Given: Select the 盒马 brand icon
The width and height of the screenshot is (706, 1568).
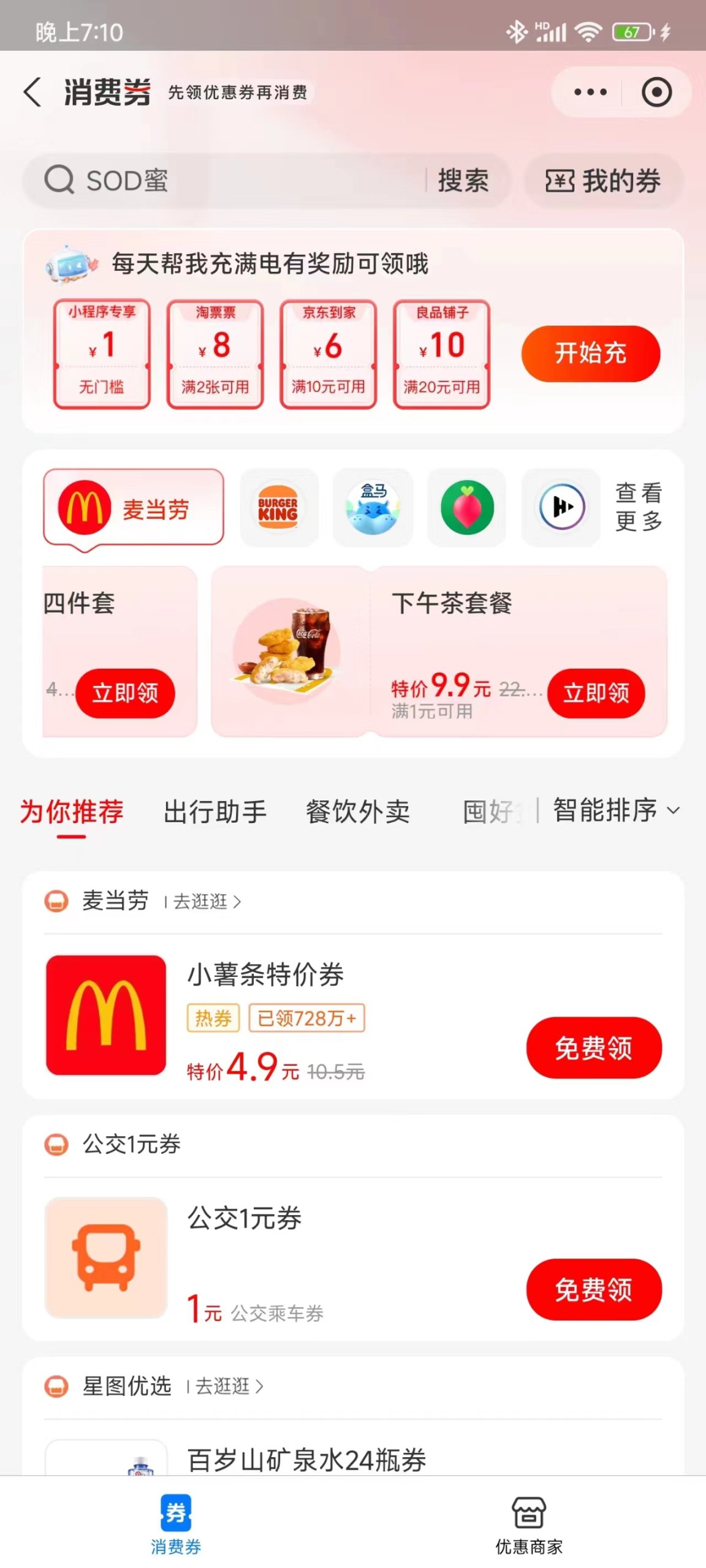Looking at the screenshot, I should coord(373,508).
